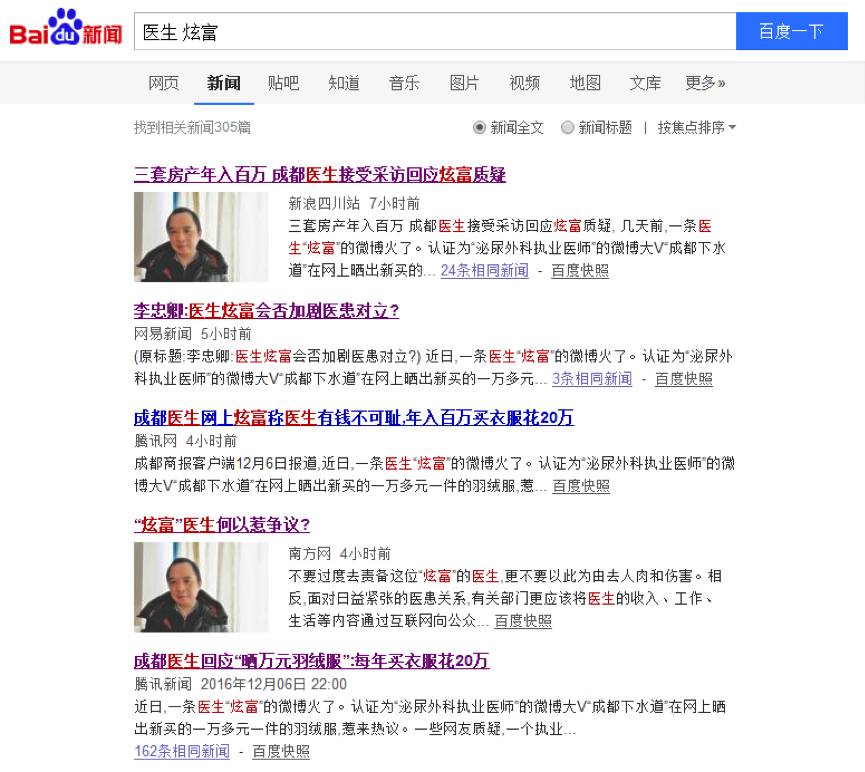This screenshot has height=772, width=865.
Task: Expand the 更多» menu
Action: 705,83
